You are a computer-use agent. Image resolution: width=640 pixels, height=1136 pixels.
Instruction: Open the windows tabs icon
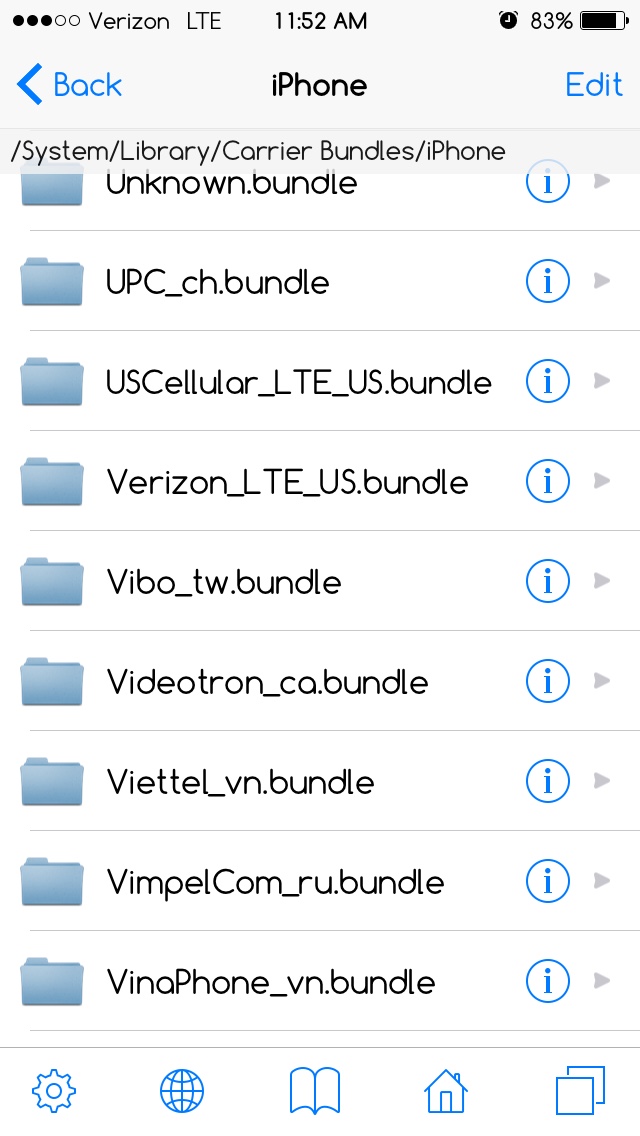(x=580, y=1090)
